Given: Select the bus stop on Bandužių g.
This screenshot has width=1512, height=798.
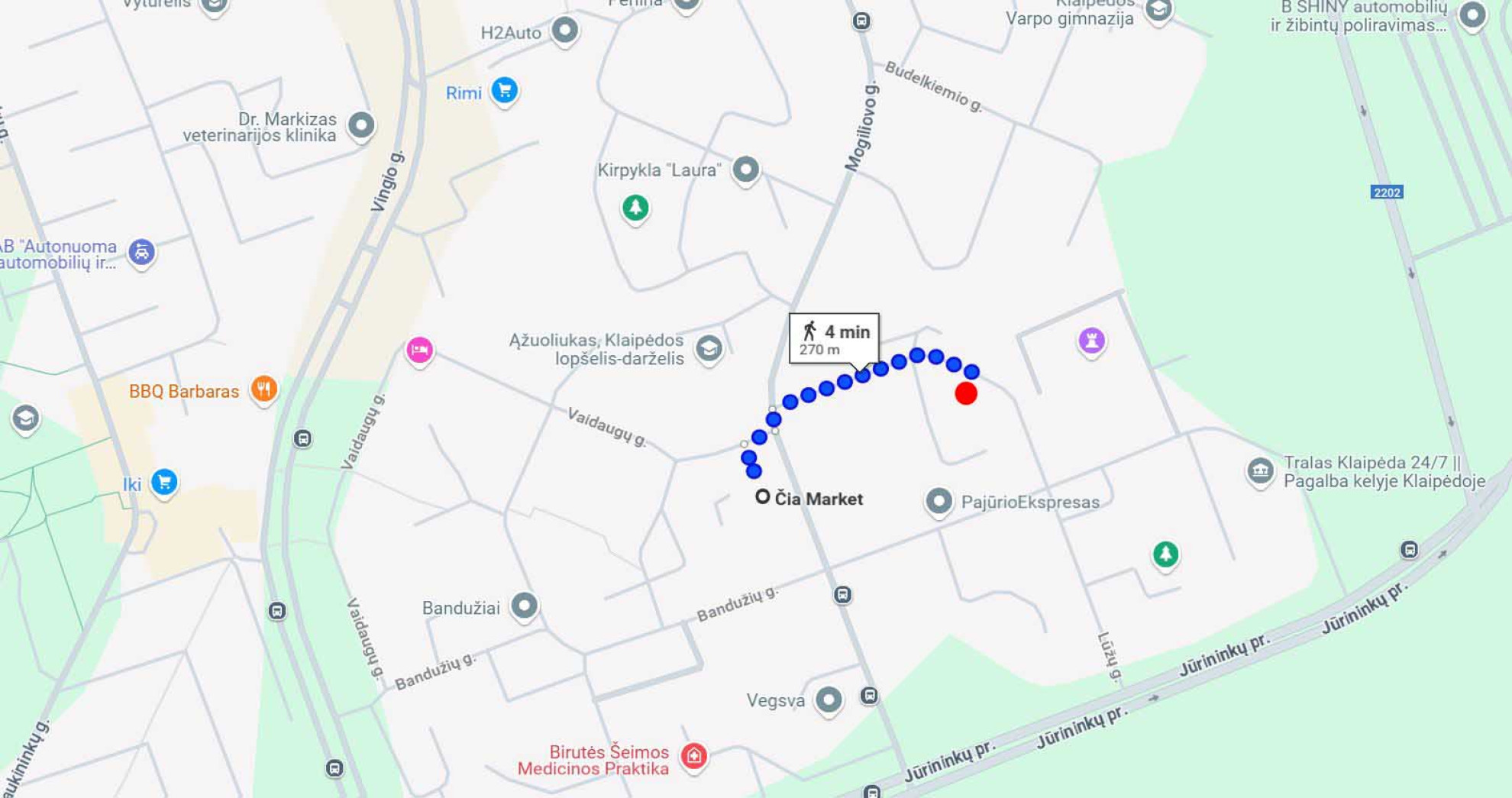Looking at the screenshot, I should click(842, 595).
